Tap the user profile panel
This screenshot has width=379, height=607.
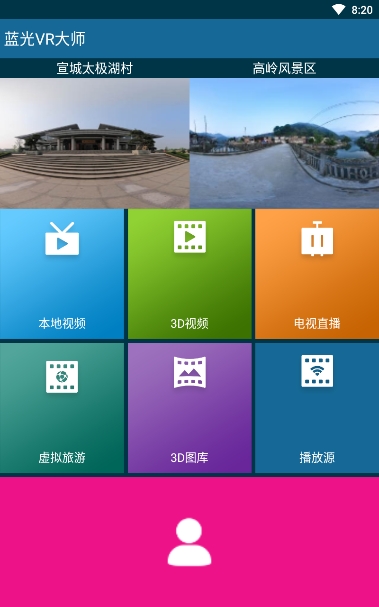click(189, 542)
